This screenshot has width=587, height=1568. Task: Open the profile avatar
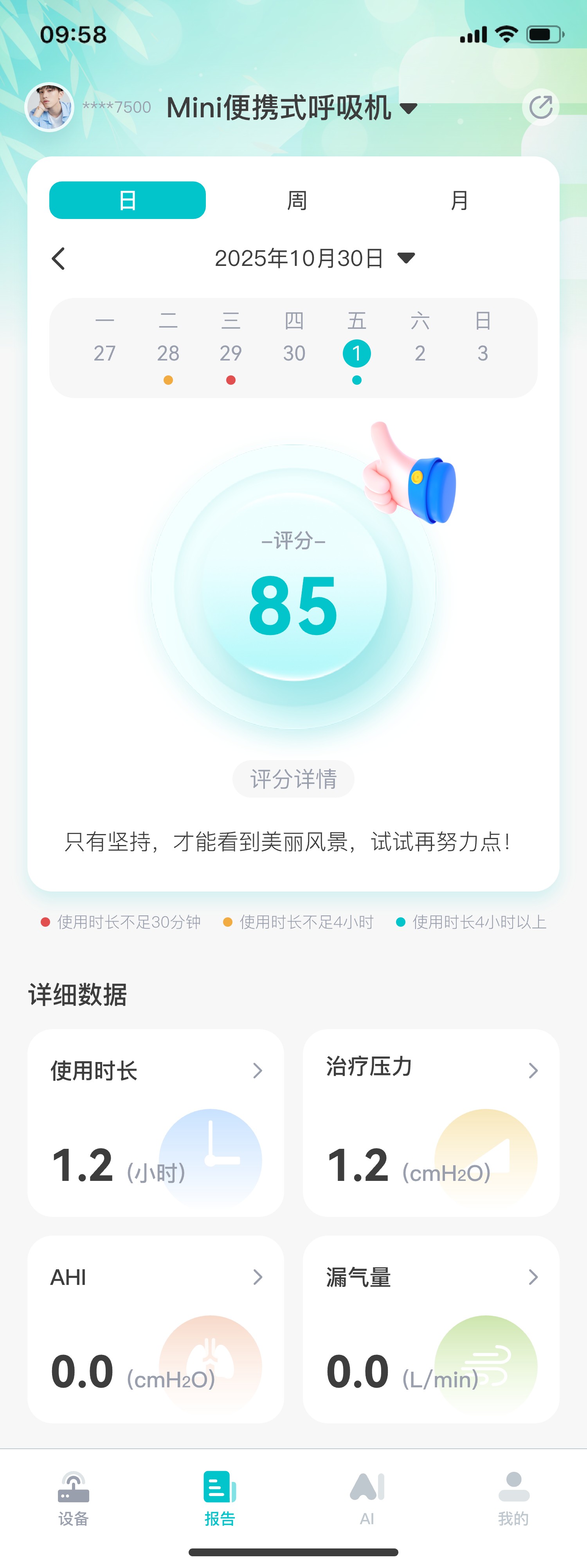click(49, 107)
